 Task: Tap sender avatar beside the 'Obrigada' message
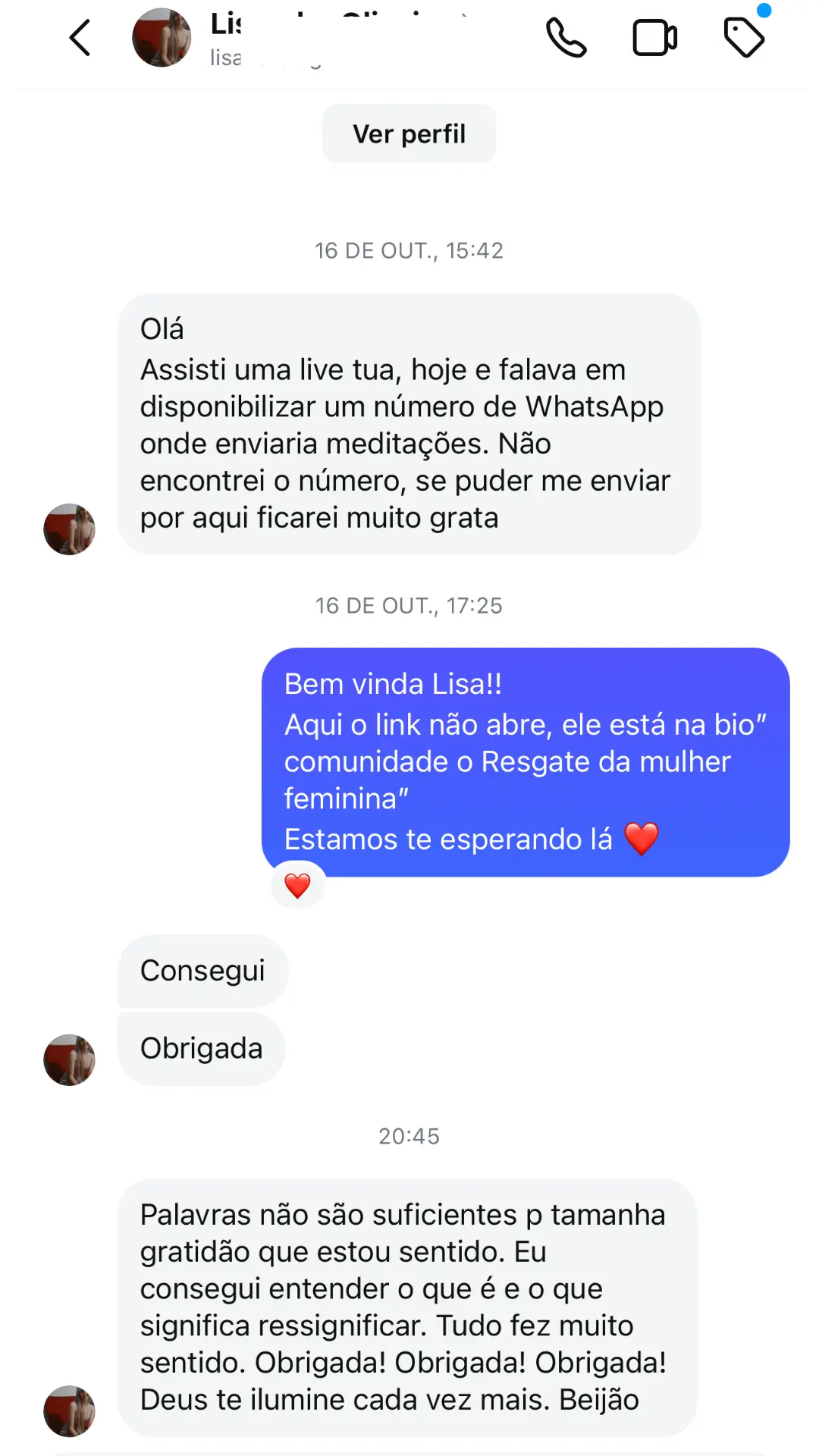pyautogui.click(x=69, y=1059)
